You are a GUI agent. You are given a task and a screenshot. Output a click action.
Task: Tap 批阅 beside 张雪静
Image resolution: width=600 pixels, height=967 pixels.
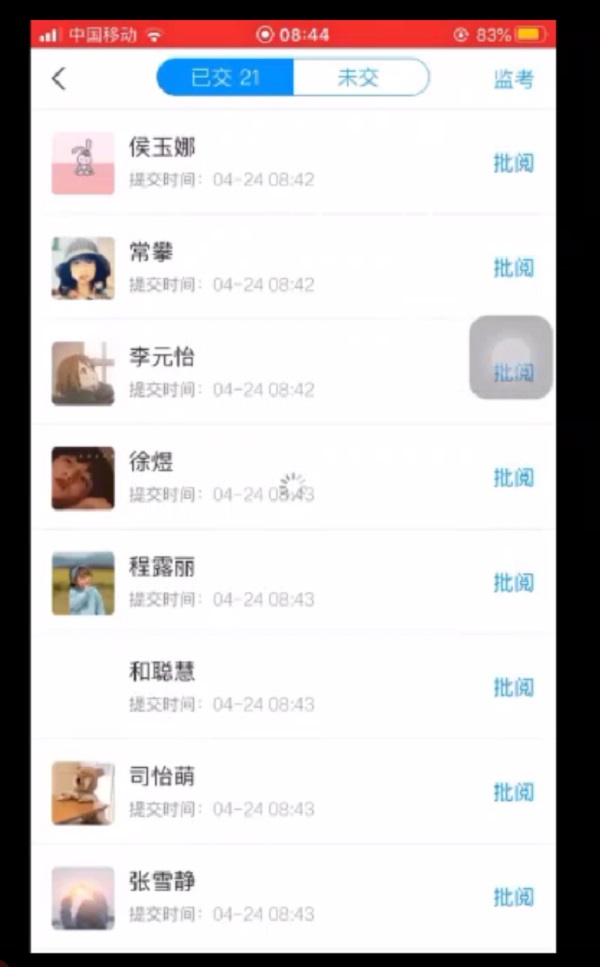(x=513, y=897)
